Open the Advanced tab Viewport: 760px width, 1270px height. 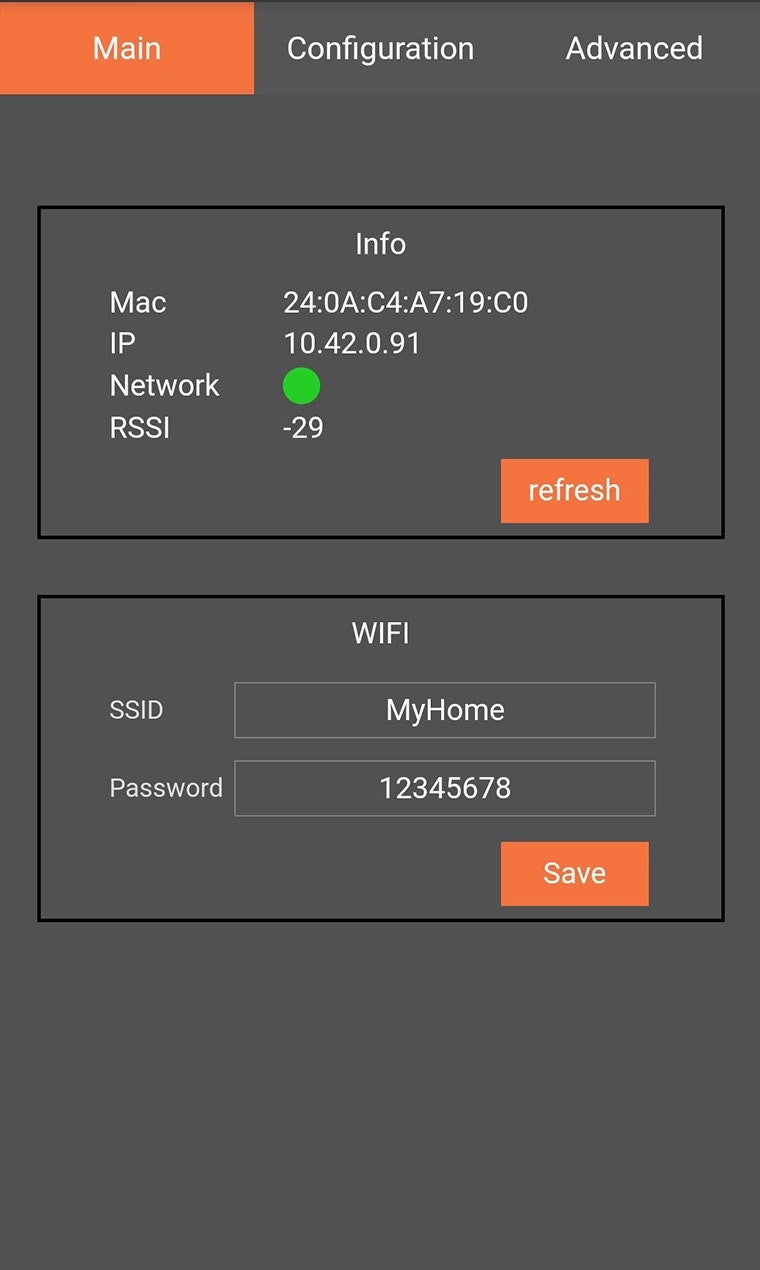click(x=634, y=48)
